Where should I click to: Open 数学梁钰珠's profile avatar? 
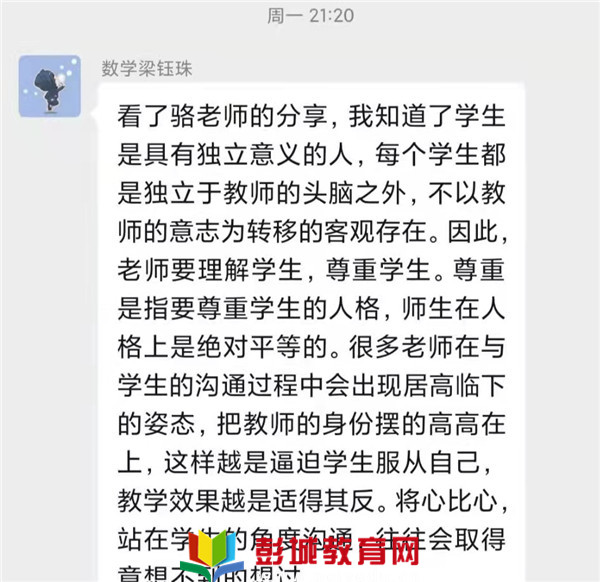click(50, 86)
